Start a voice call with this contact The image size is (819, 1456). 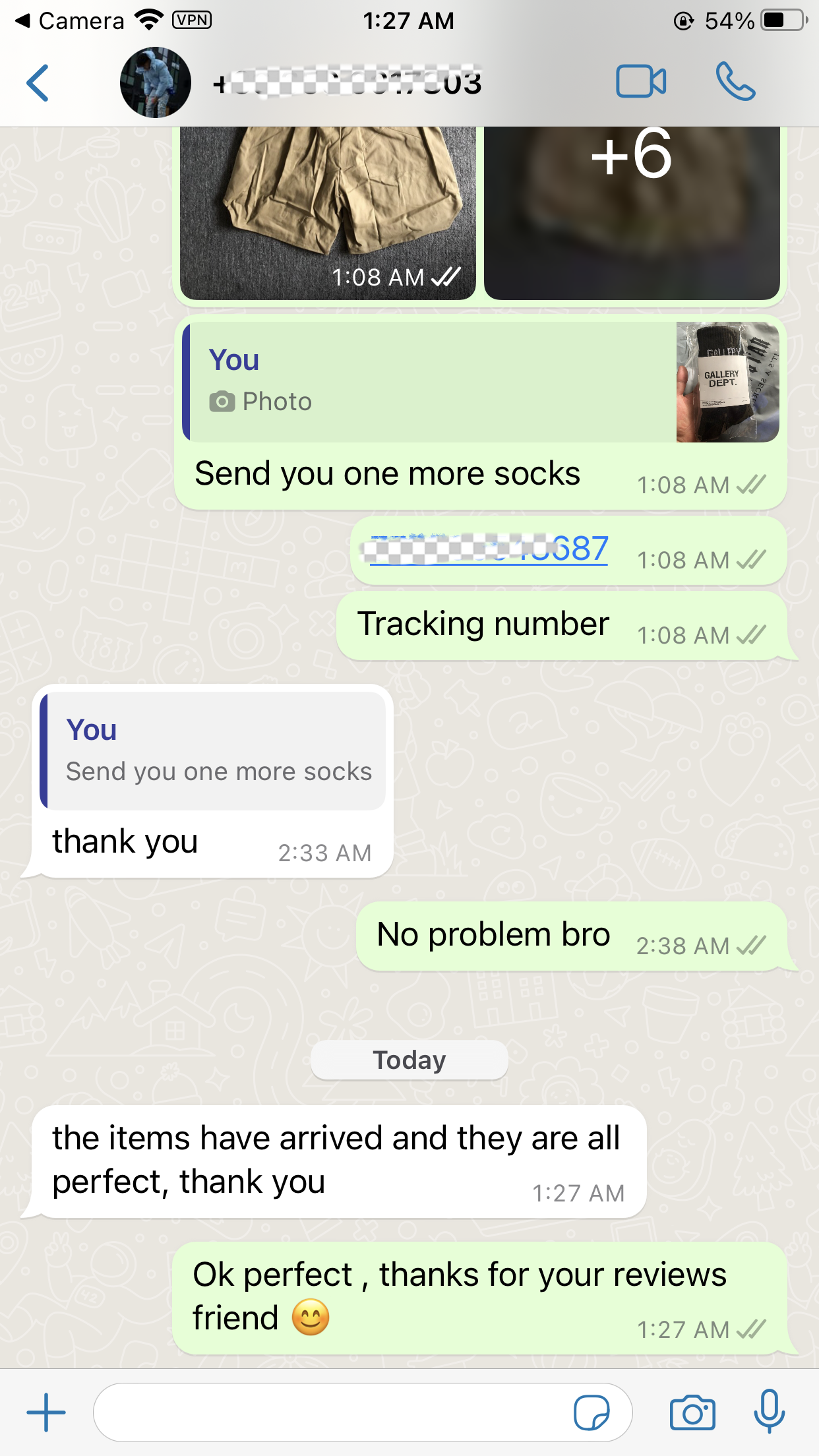tap(735, 82)
